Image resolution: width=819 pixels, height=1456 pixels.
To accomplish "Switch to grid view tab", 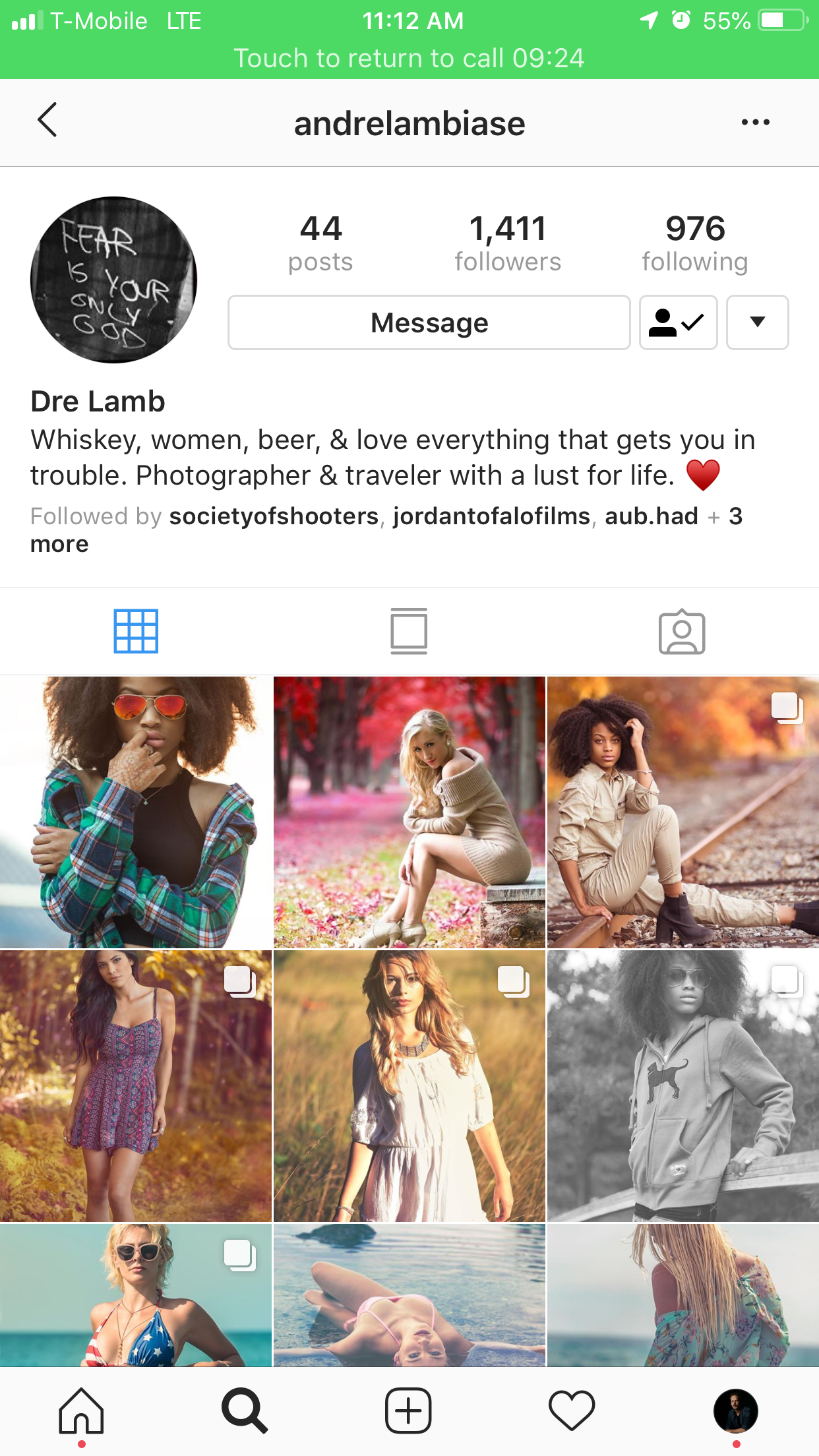I will pos(136,631).
